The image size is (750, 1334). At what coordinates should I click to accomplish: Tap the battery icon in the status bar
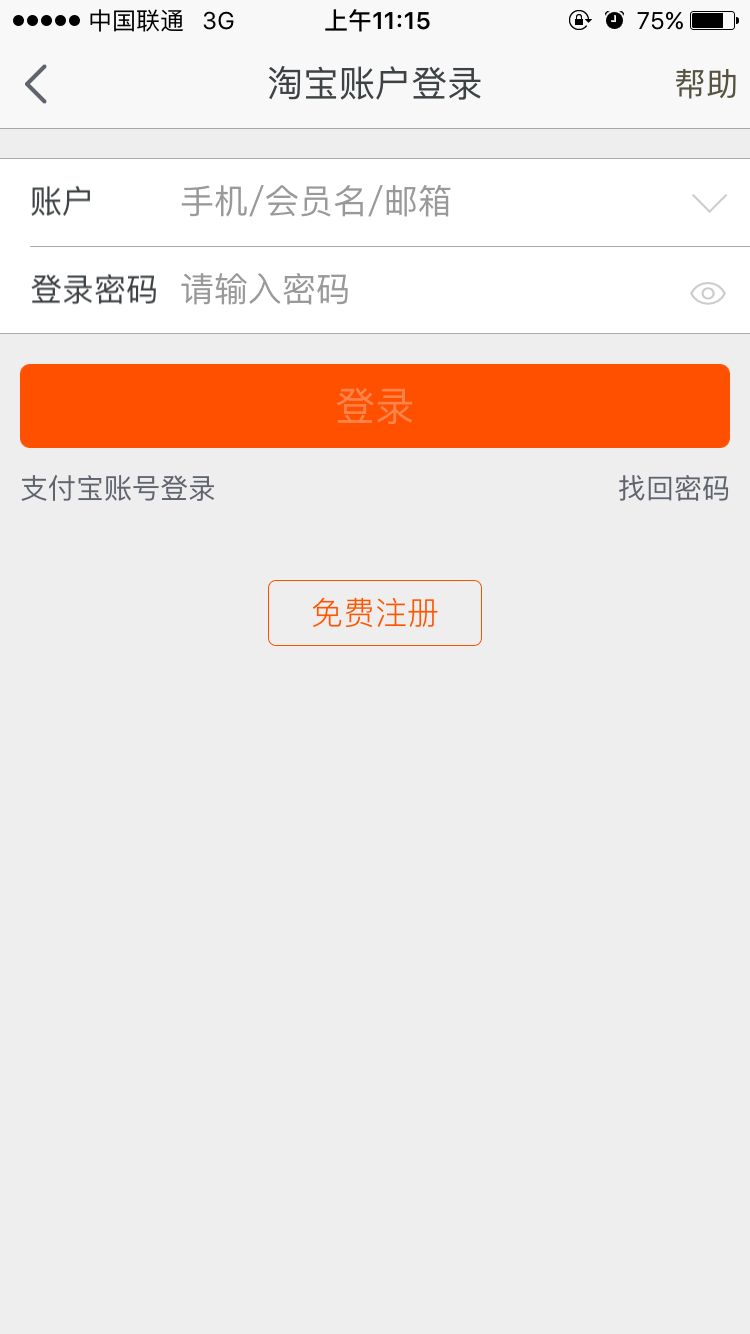pyautogui.click(x=714, y=19)
